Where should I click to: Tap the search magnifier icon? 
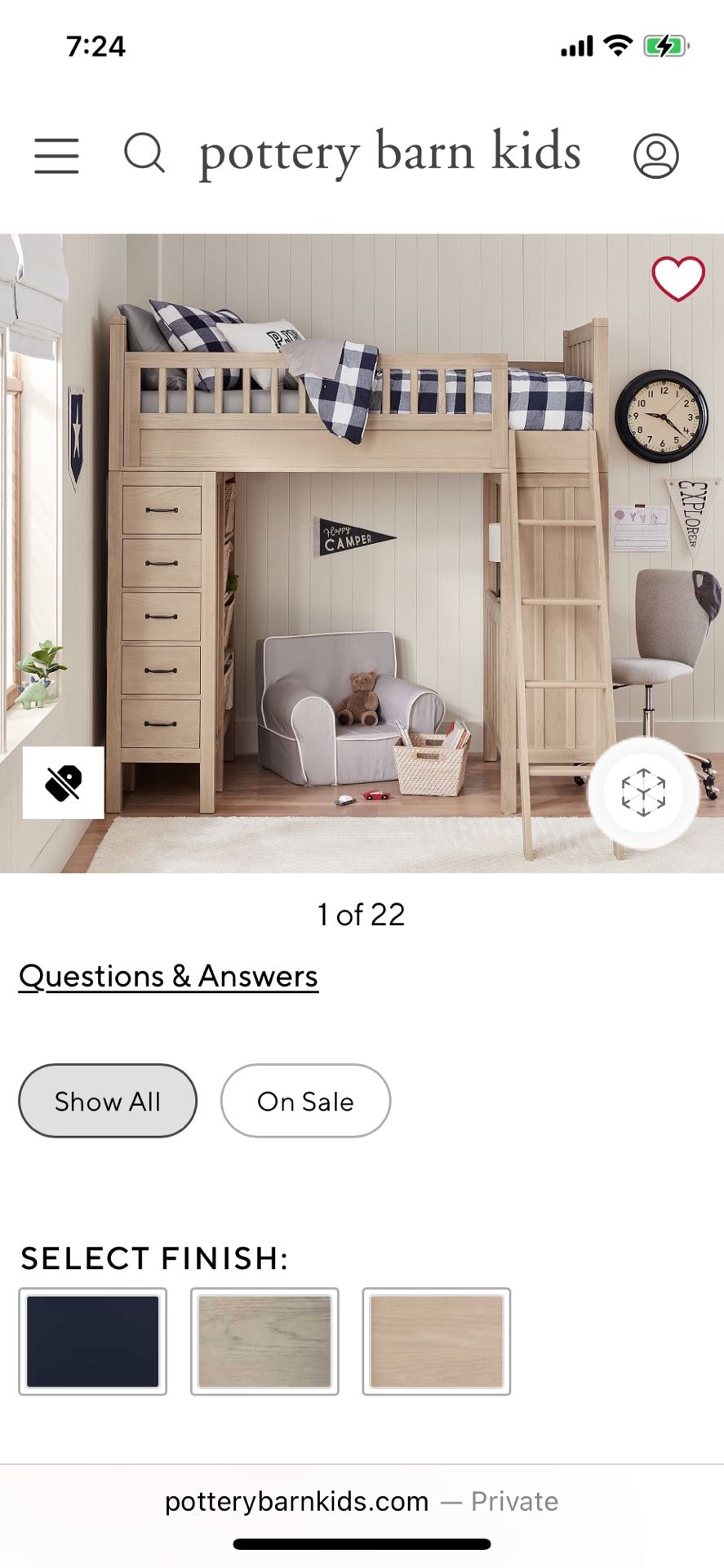pyautogui.click(x=144, y=155)
